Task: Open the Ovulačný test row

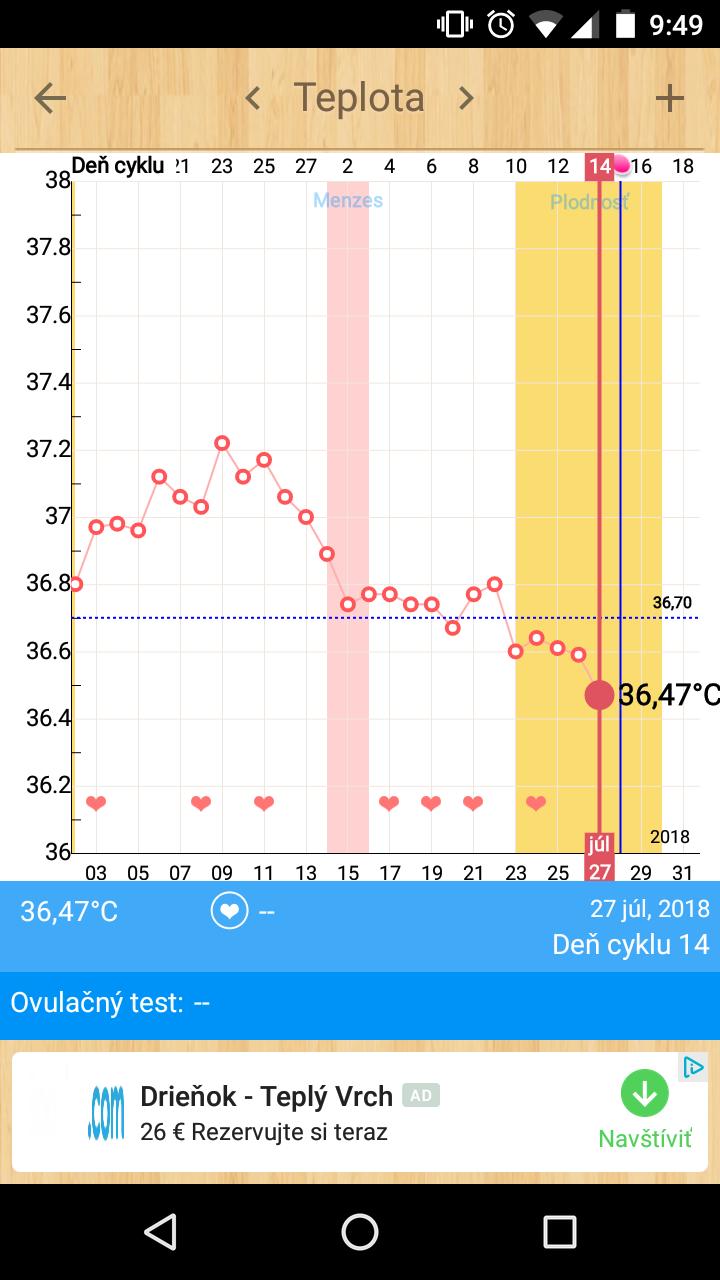Action: 360,1003
